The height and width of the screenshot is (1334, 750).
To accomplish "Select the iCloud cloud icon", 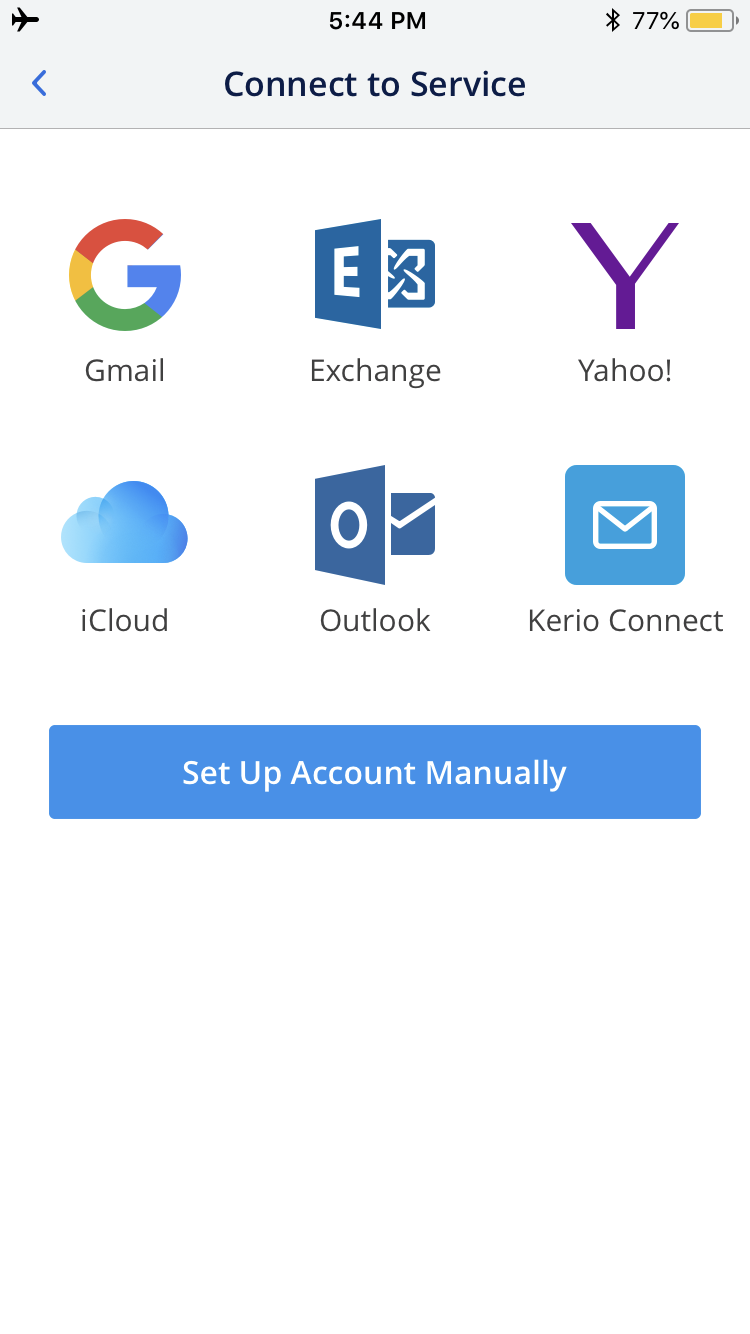I will 124,524.
